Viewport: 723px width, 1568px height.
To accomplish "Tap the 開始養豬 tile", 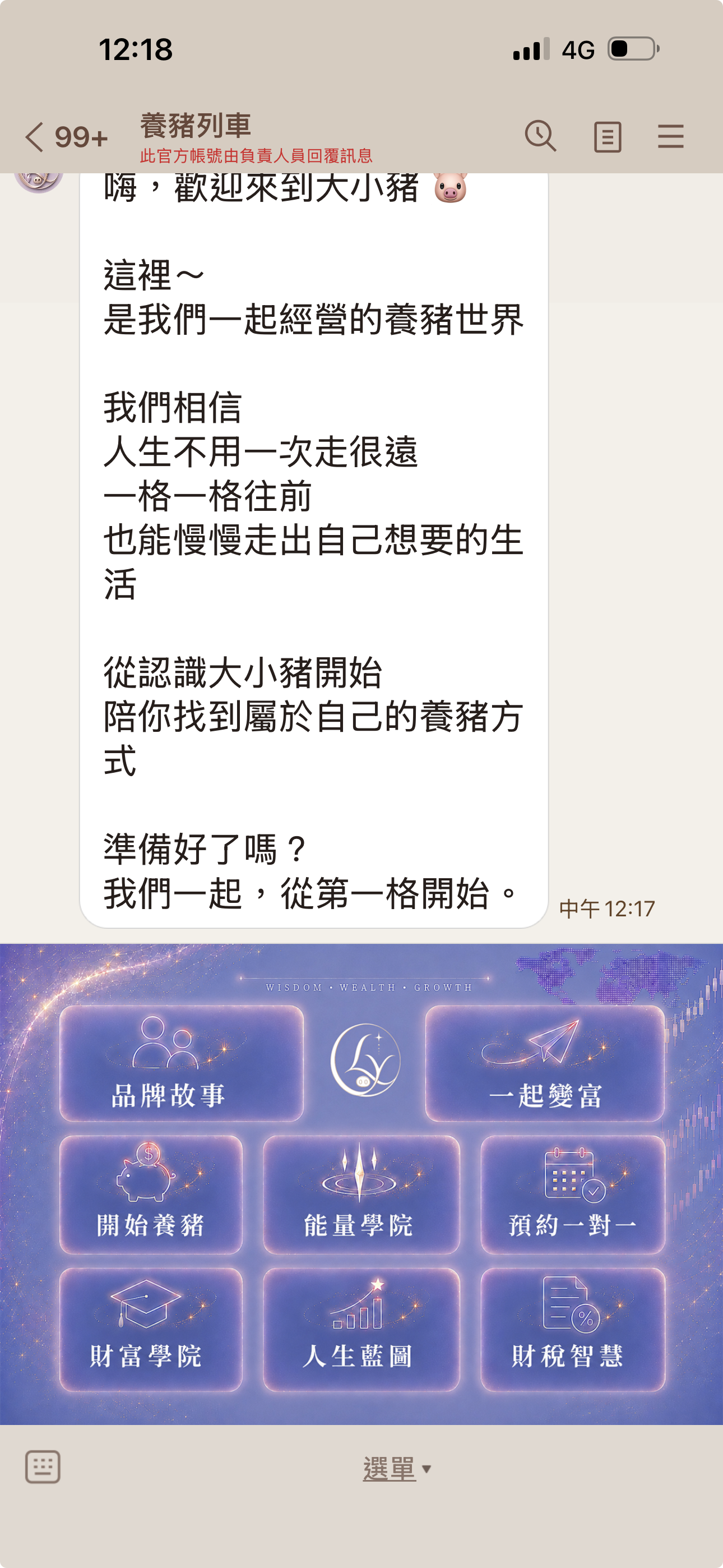I will click(x=151, y=1195).
